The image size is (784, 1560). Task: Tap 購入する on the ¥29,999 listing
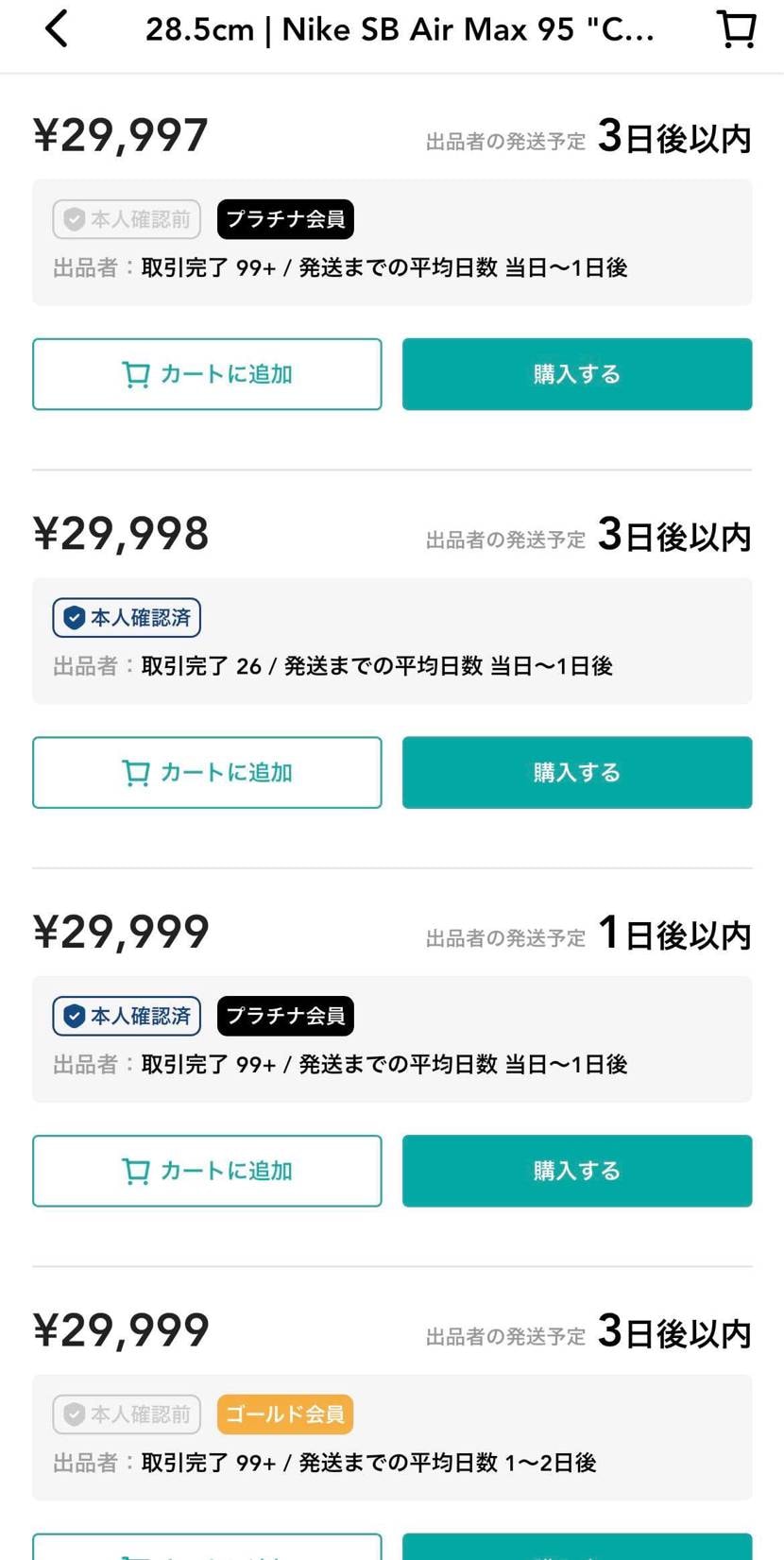[x=576, y=1171]
